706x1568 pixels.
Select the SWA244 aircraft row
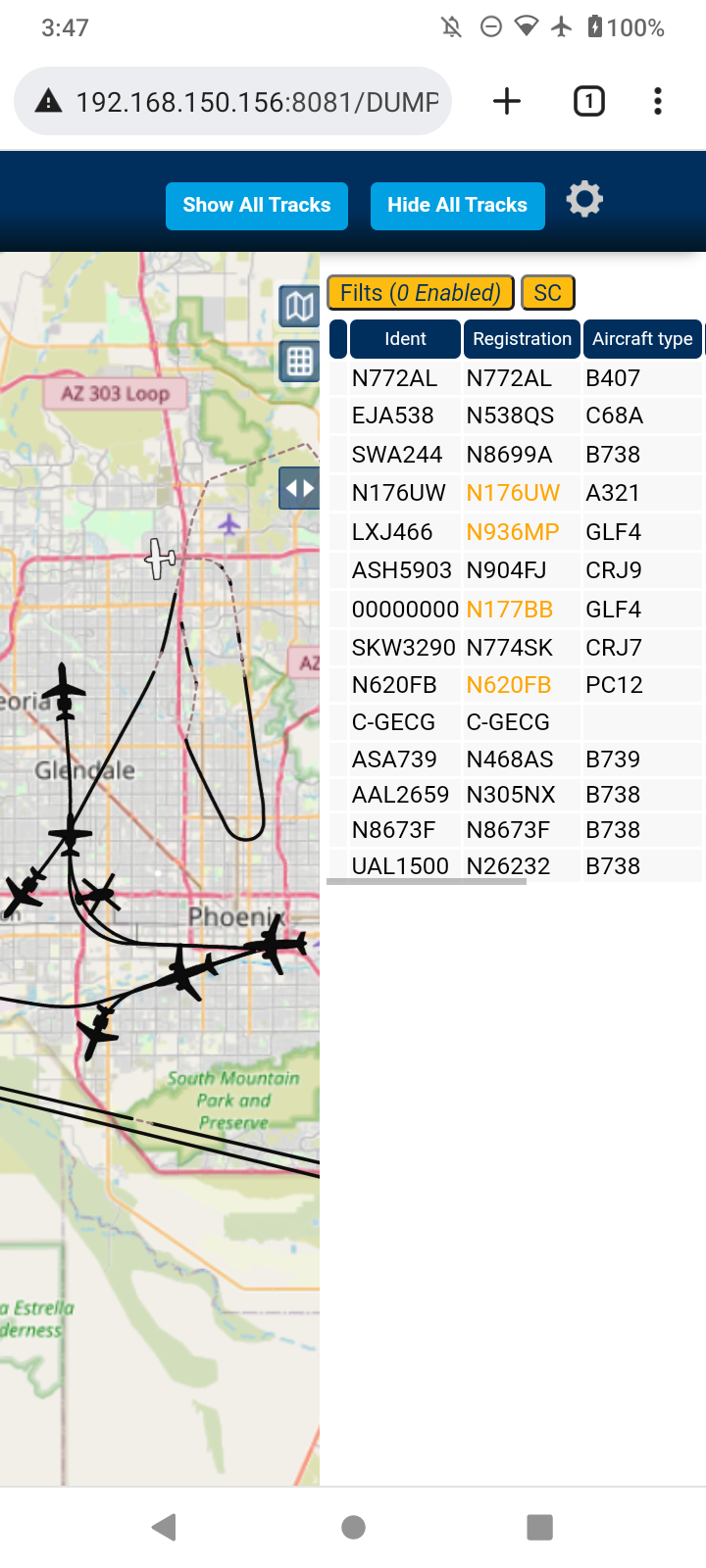click(x=515, y=455)
